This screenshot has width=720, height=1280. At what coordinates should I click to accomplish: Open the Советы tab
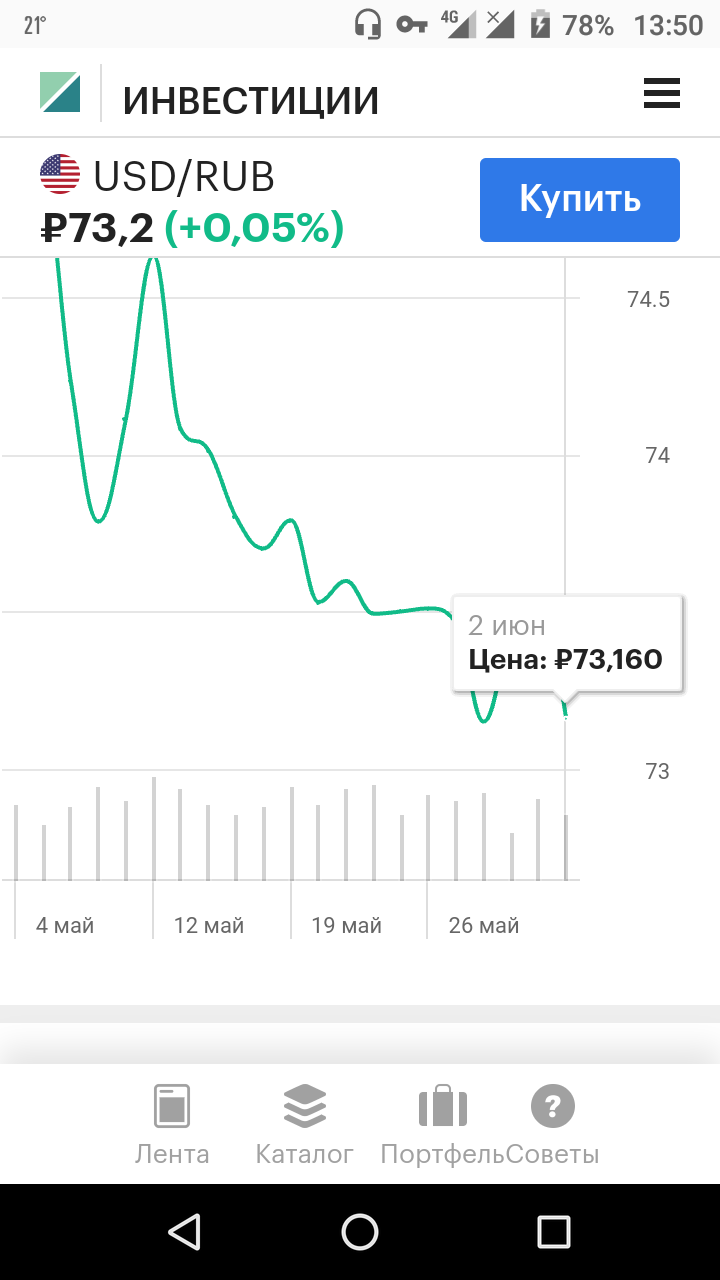[552, 1125]
